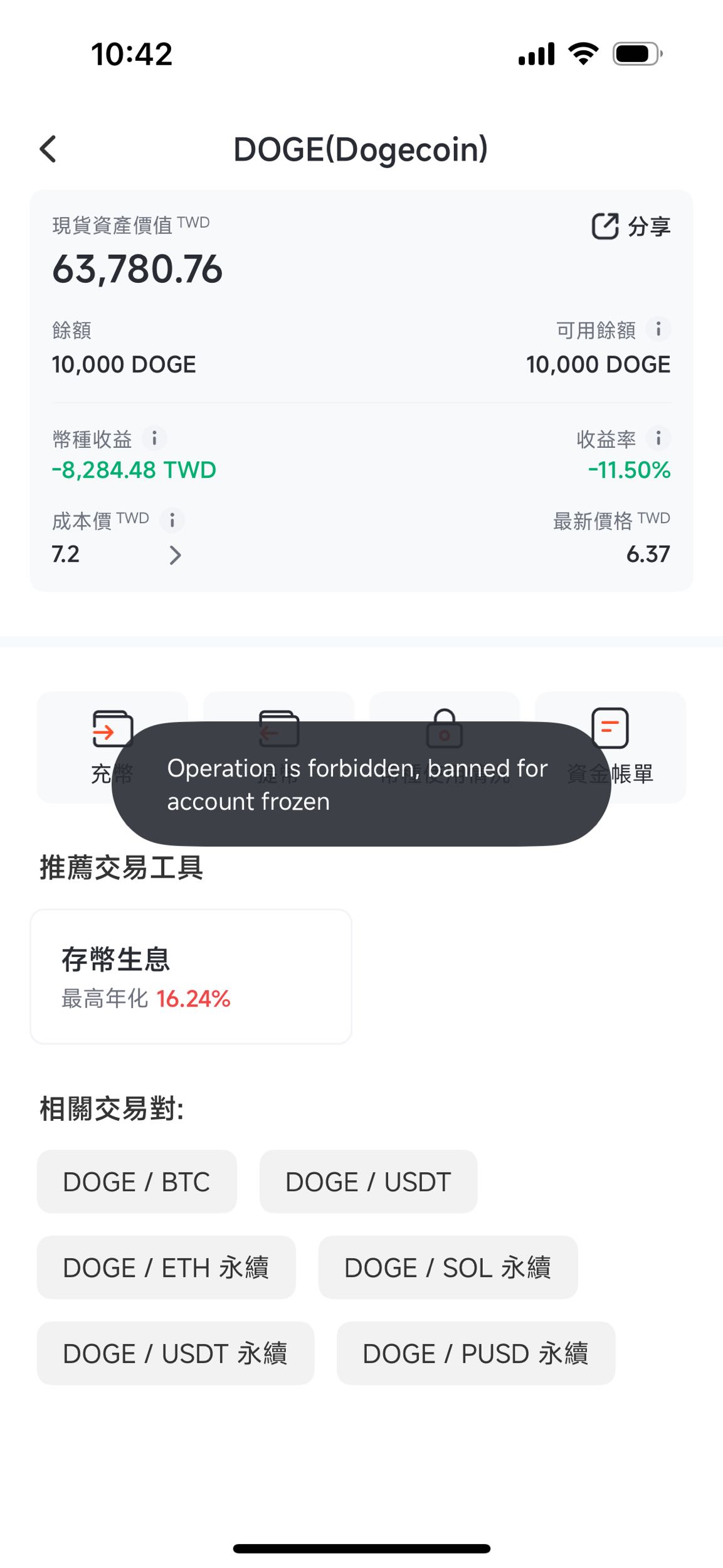The image size is (723, 1568).
Task: Select the DOGE / USDT 永續 contract
Action: [x=176, y=1353]
